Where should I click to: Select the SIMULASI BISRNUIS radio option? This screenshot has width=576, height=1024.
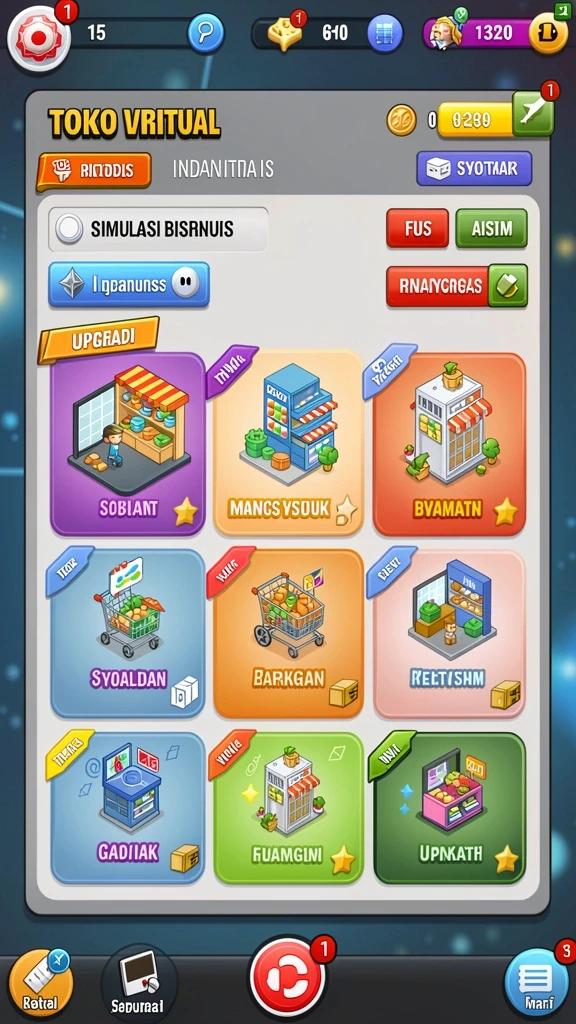pyautogui.click(x=158, y=229)
